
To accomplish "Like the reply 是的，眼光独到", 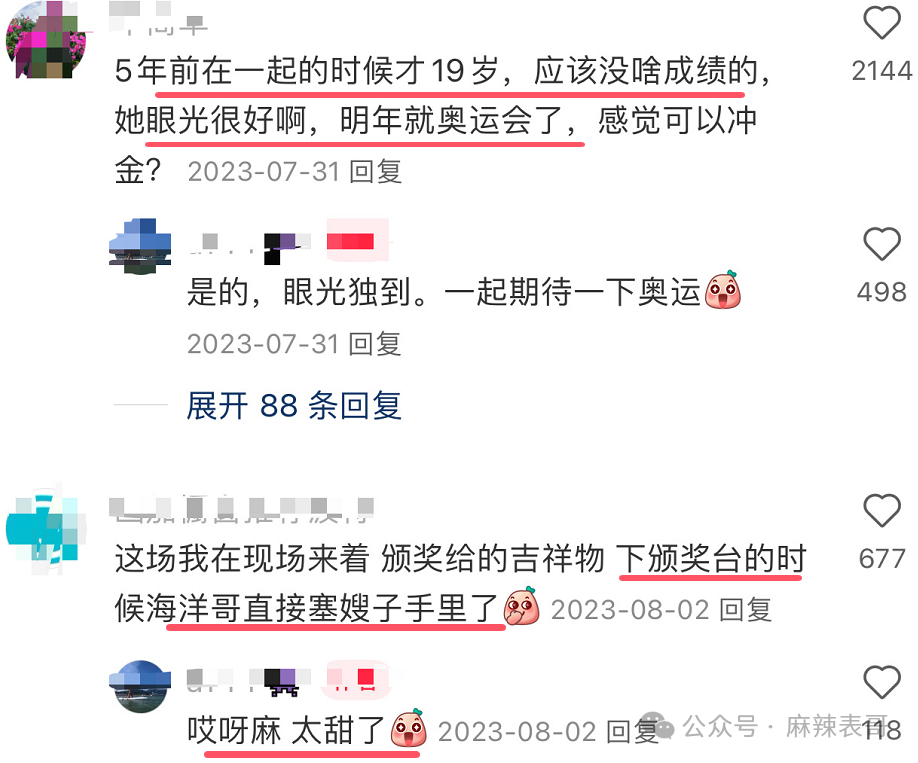I will coord(881,243).
